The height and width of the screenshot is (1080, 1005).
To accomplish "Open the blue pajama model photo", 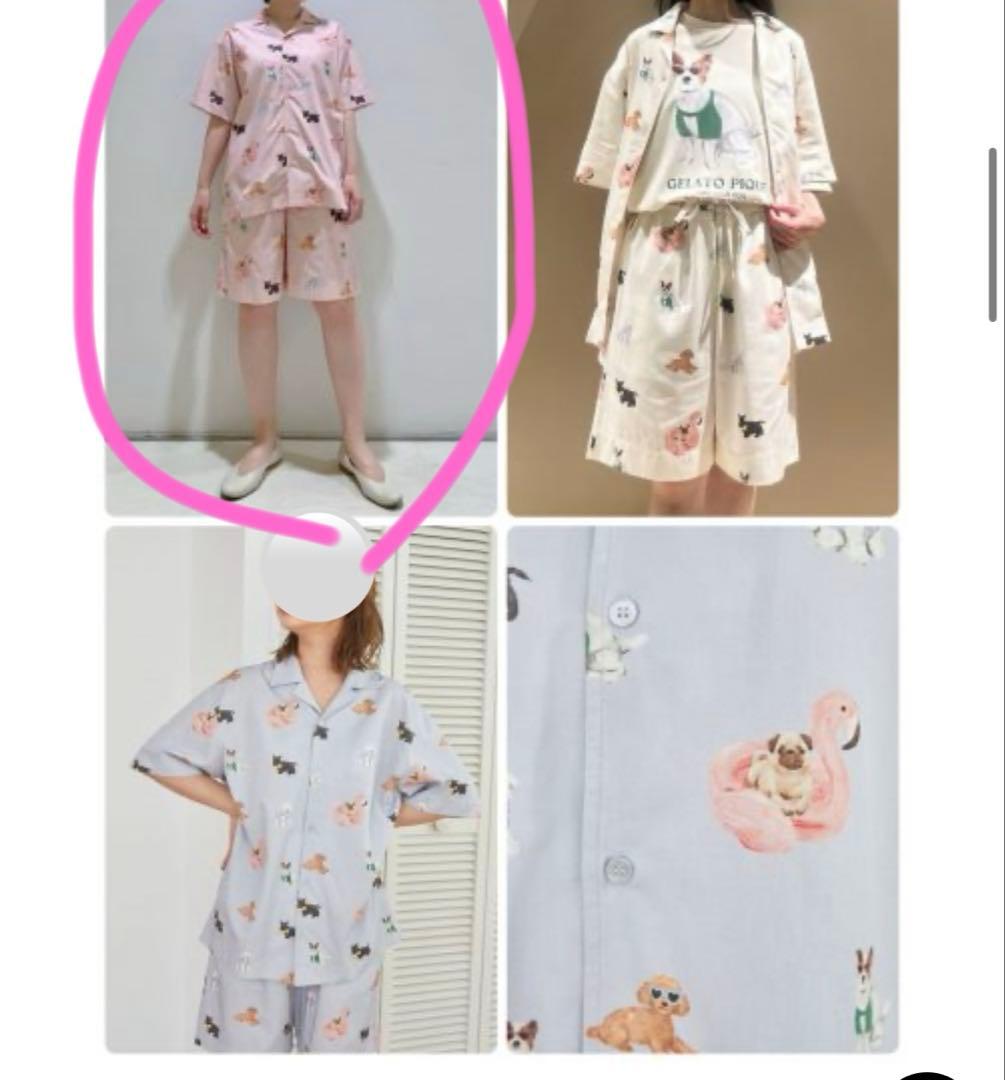I will tap(301, 789).
